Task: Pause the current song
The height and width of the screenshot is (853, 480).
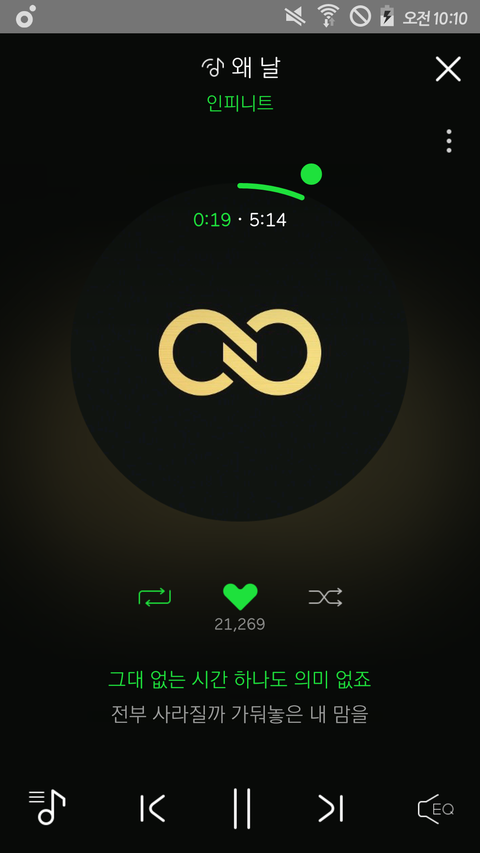Action: [242, 808]
